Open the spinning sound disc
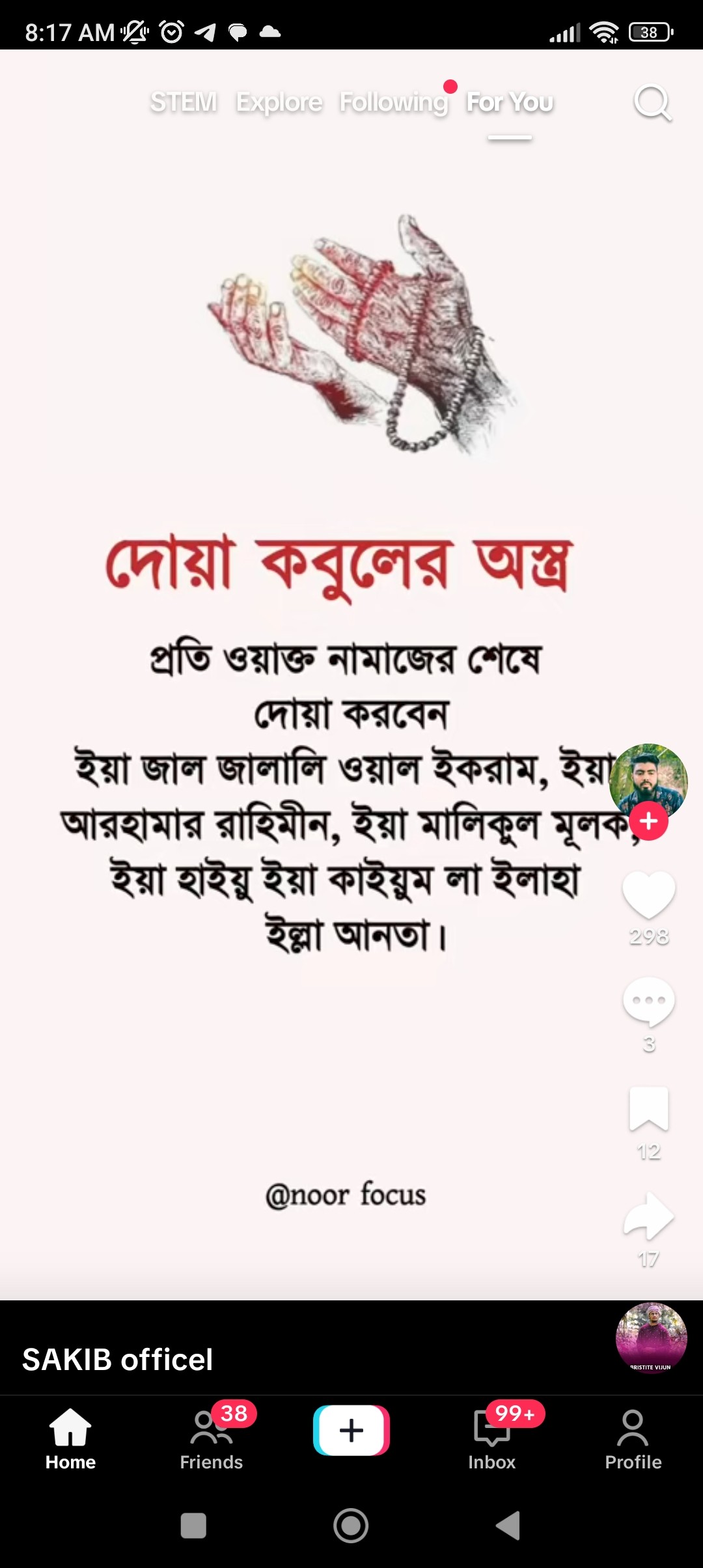The image size is (703, 1568). point(651,1337)
